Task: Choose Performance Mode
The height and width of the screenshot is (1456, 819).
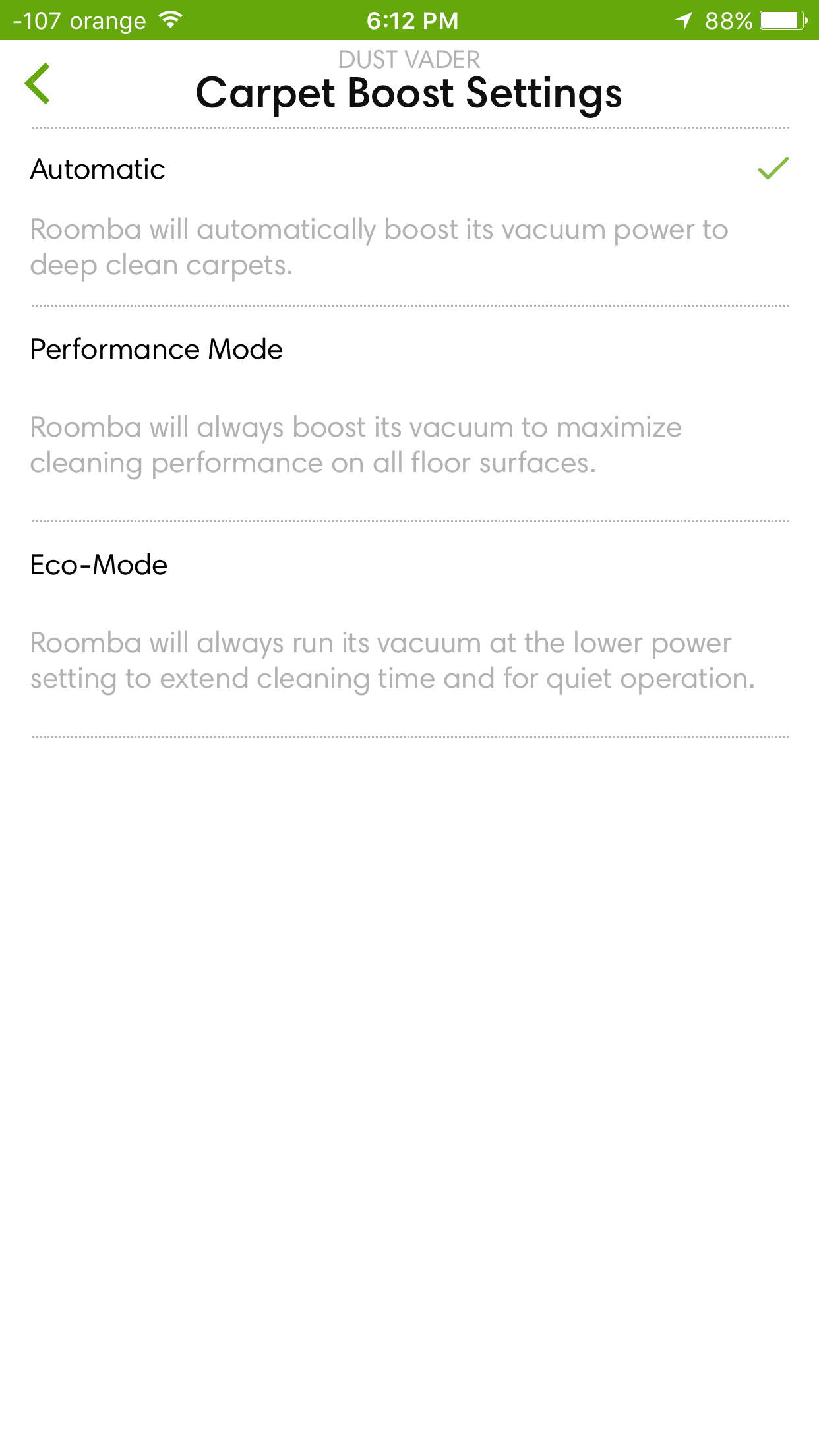Action: [409, 413]
